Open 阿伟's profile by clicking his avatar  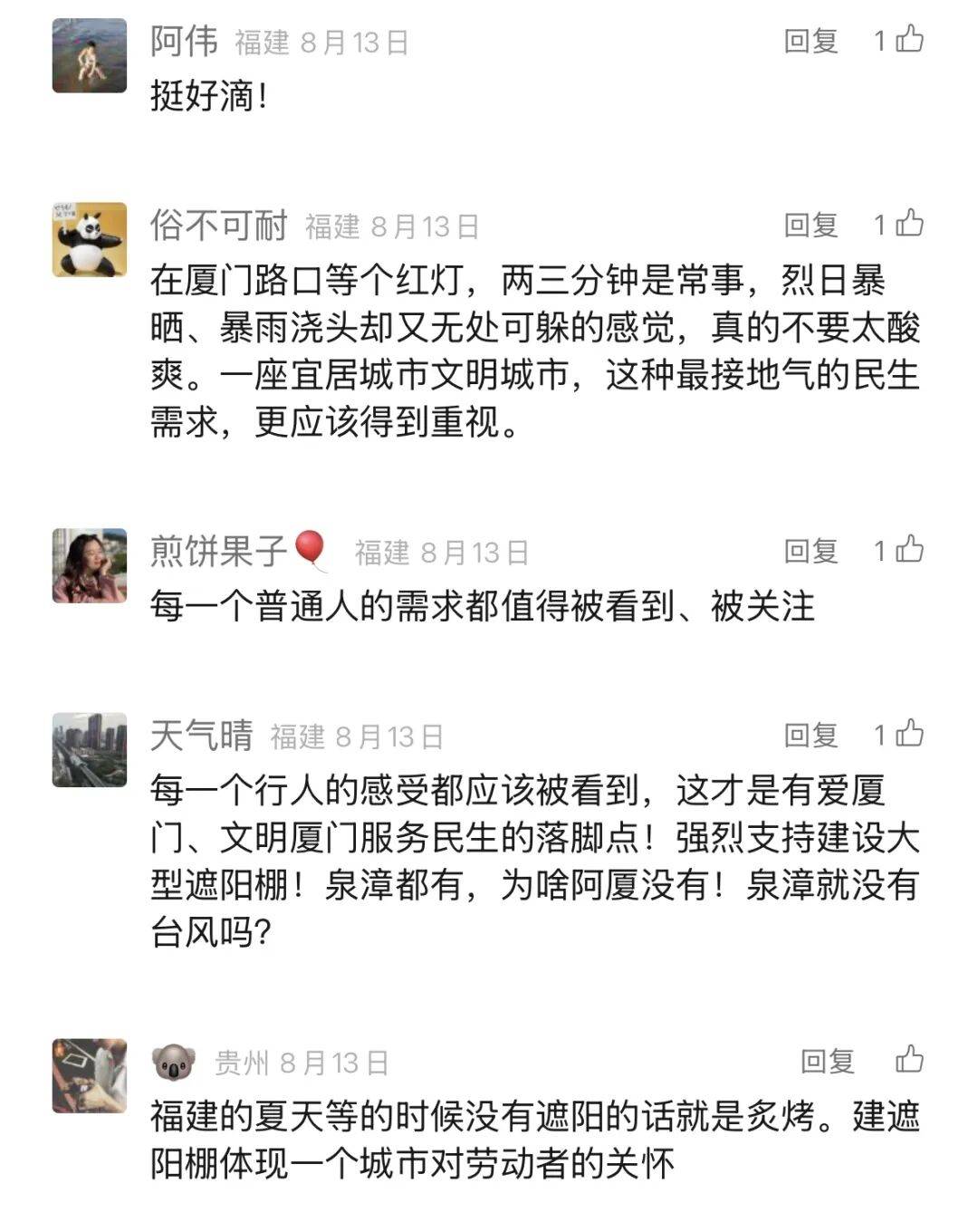pos(90,56)
